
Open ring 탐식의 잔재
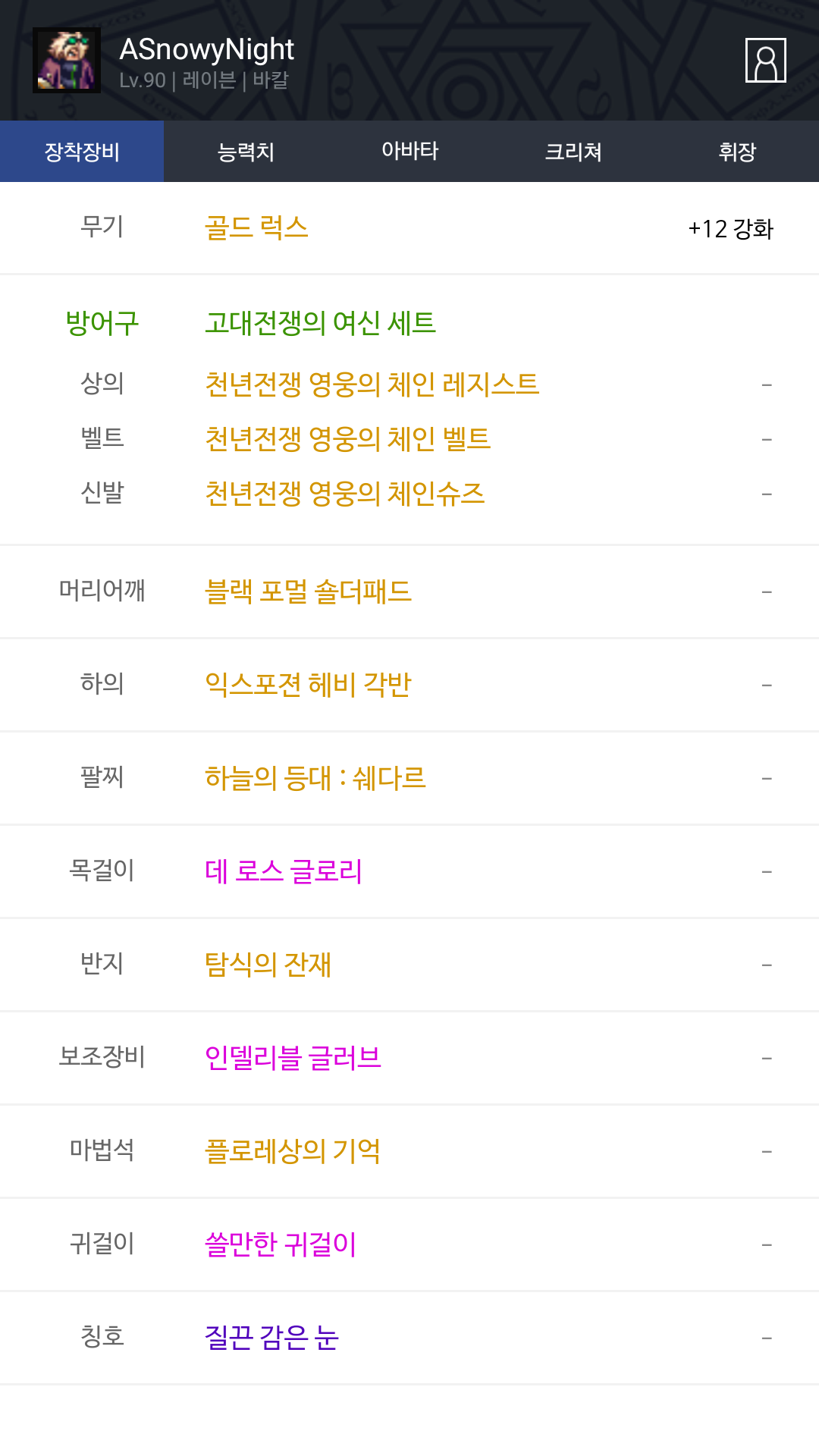pos(268,965)
